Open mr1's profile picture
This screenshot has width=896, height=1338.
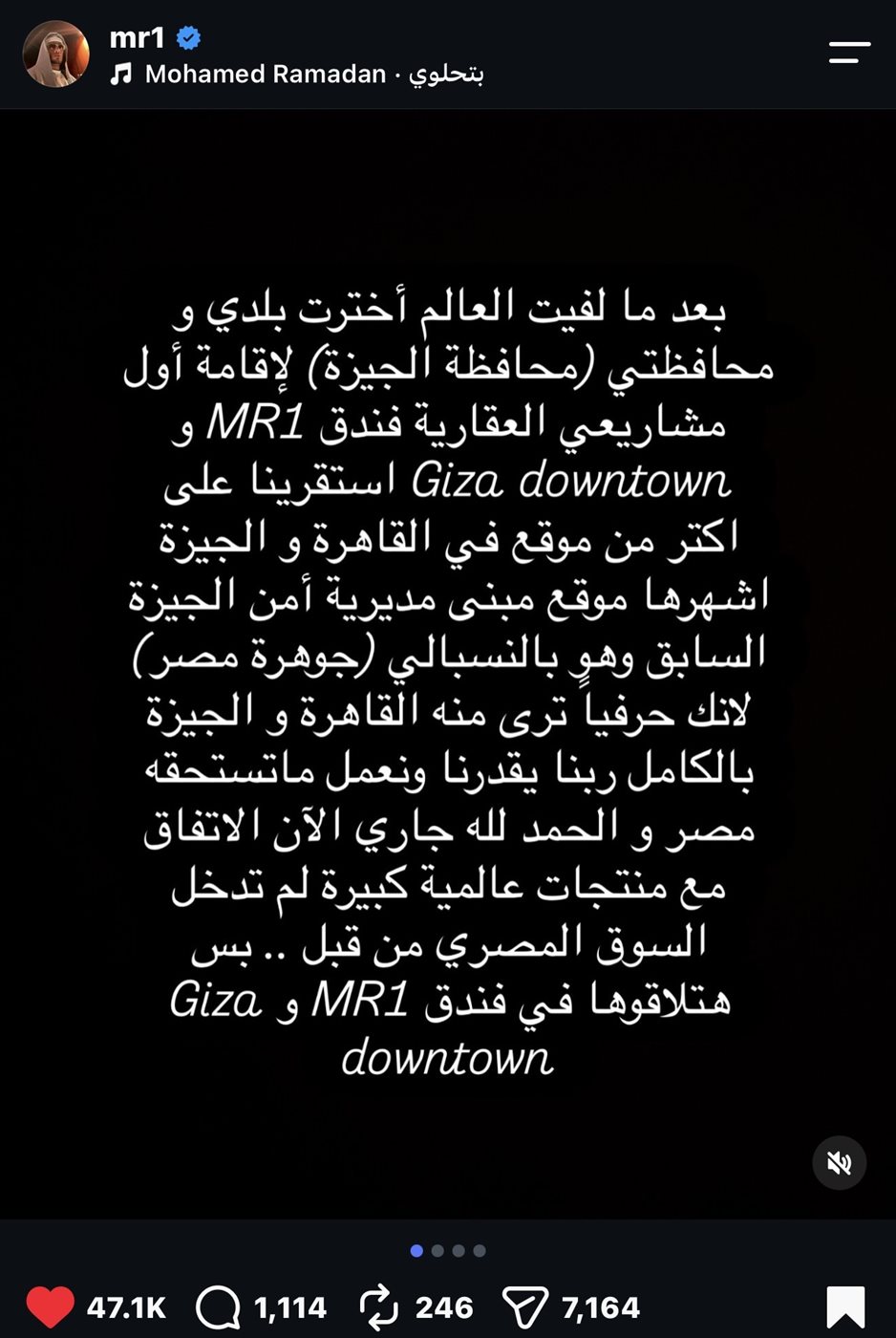[x=56, y=54]
